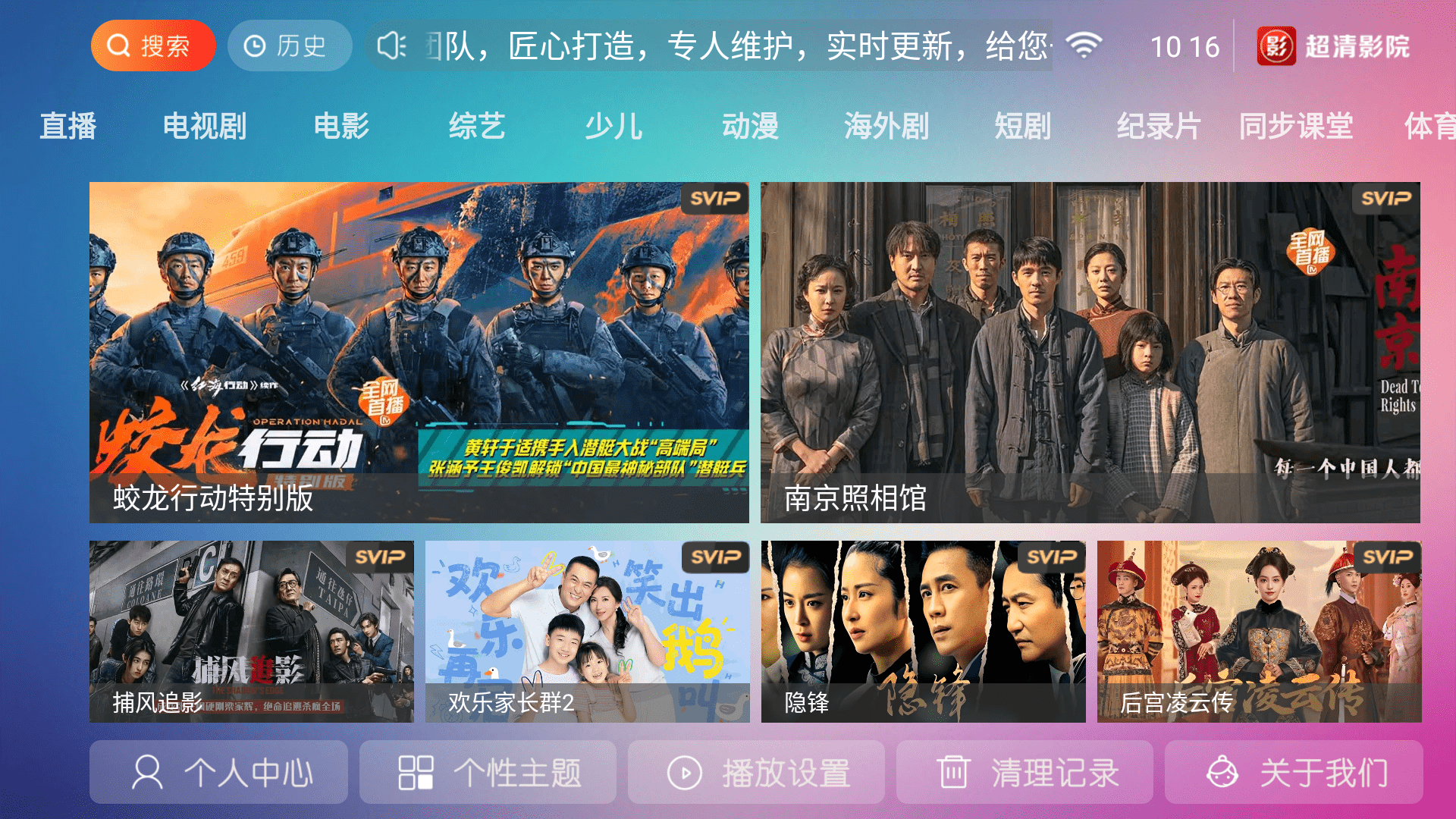Open the 少儿 category tab

tap(613, 126)
